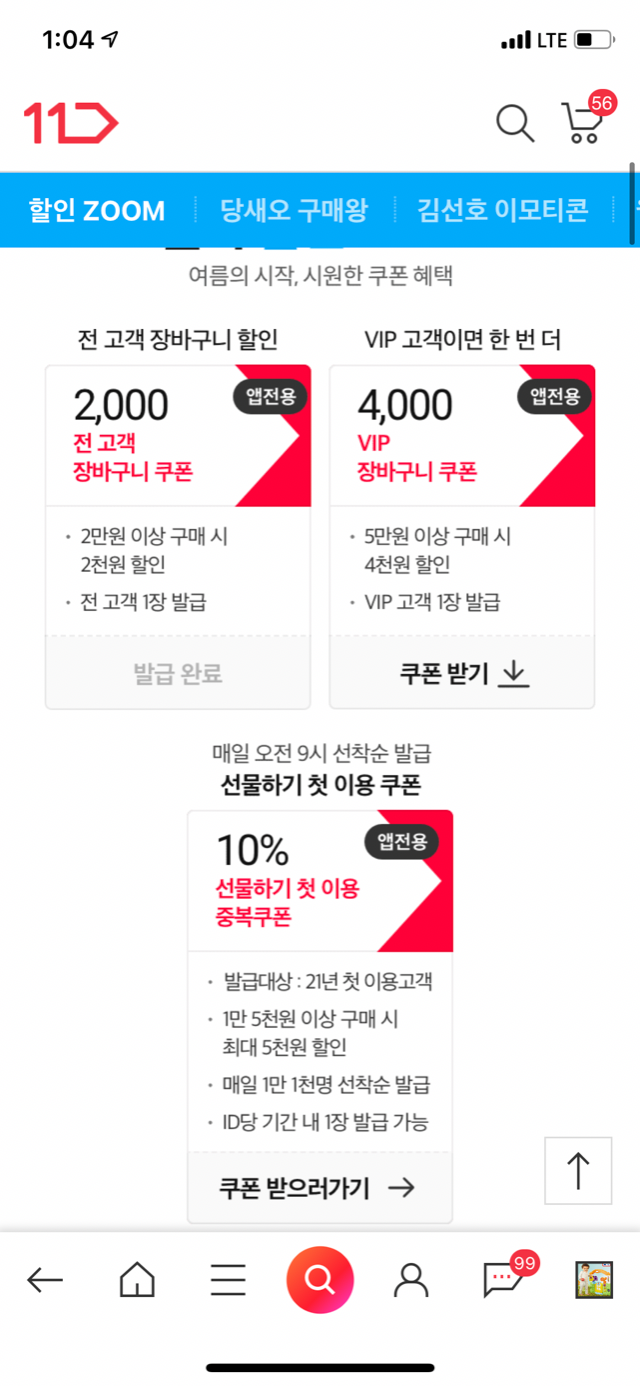Tap the red search button in the bottom bar
The image size is (640, 1386).
[x=320, y=1279]
